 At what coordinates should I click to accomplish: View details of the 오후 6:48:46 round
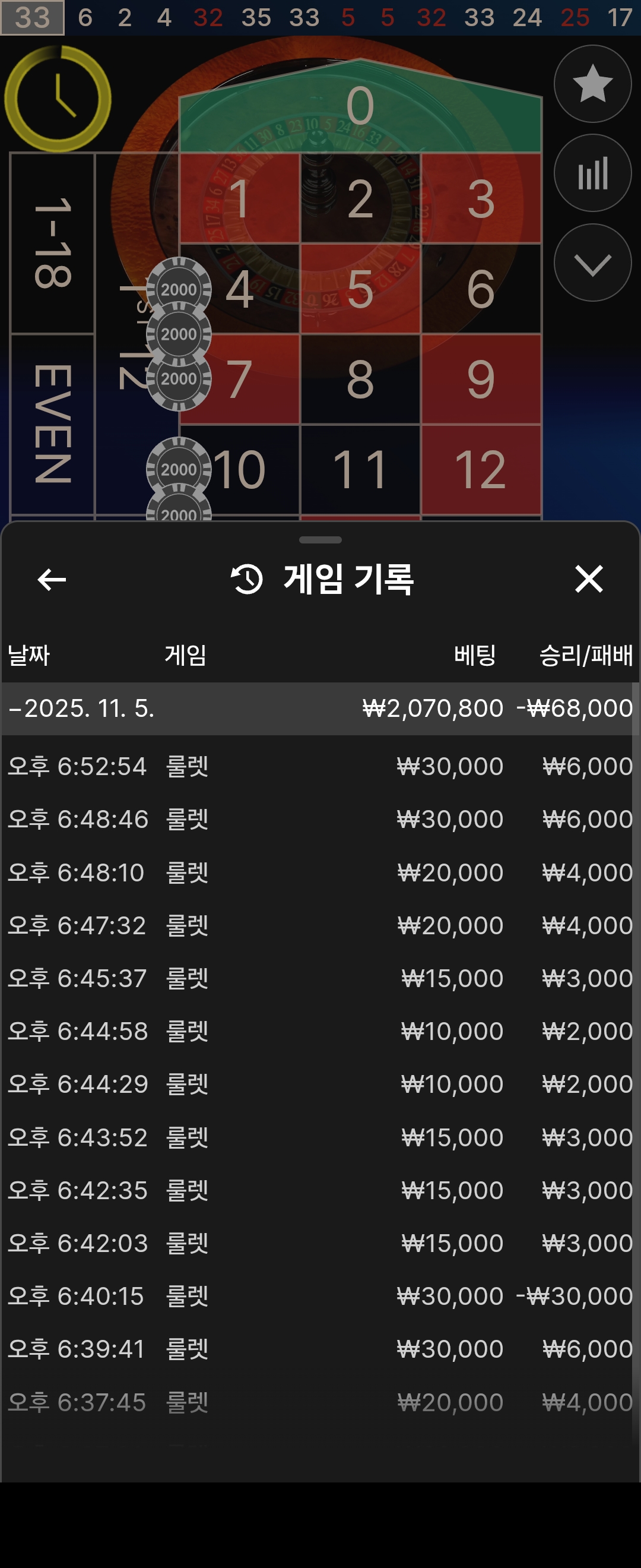320,819
